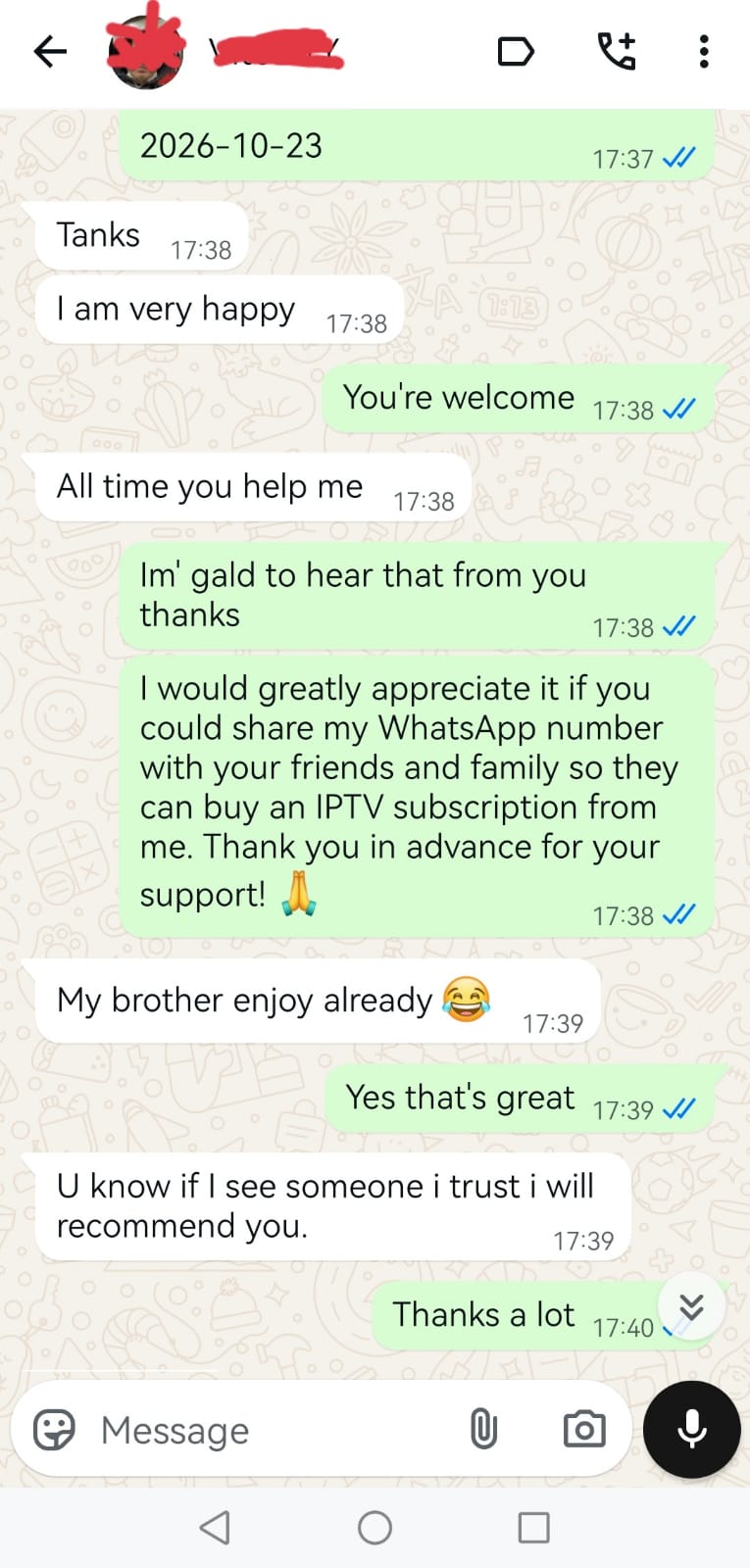Focus the Message text field
The height and width of the screenshot is (1568, 750).
click(x=275, y=1430)
